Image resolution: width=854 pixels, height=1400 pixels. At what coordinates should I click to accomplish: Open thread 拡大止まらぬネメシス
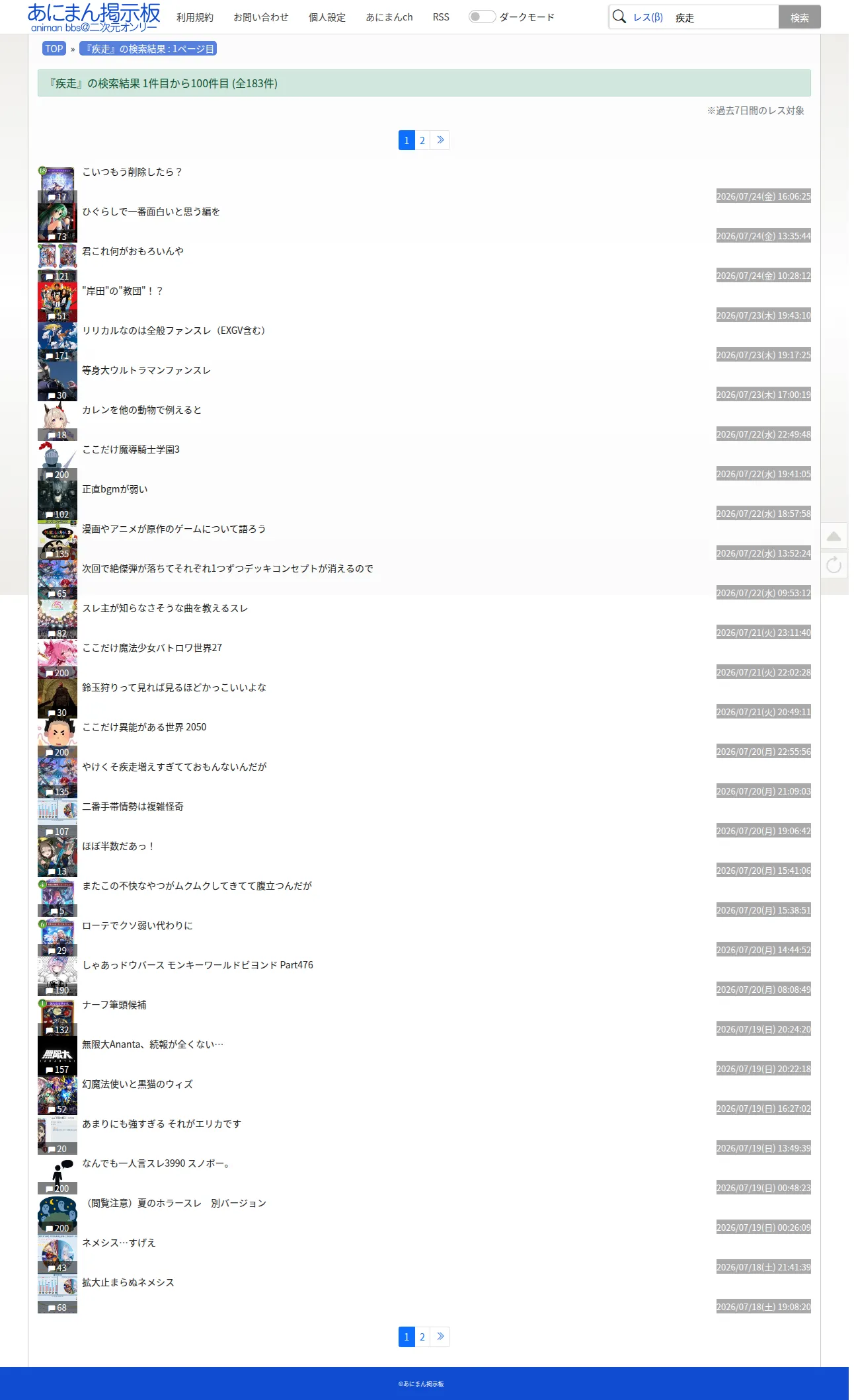coord(128,1282)
